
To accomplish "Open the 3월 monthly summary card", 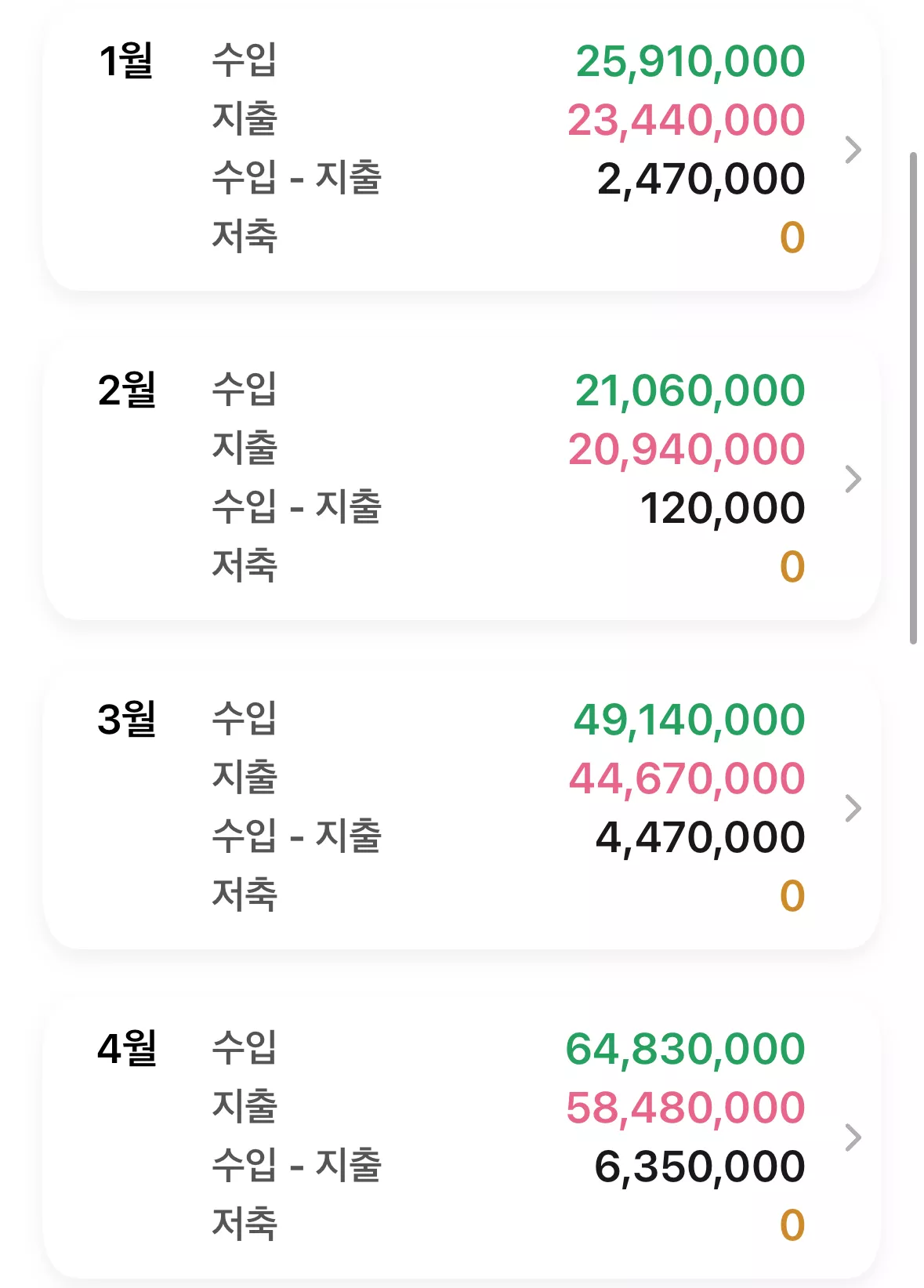I will pos(462,807).
